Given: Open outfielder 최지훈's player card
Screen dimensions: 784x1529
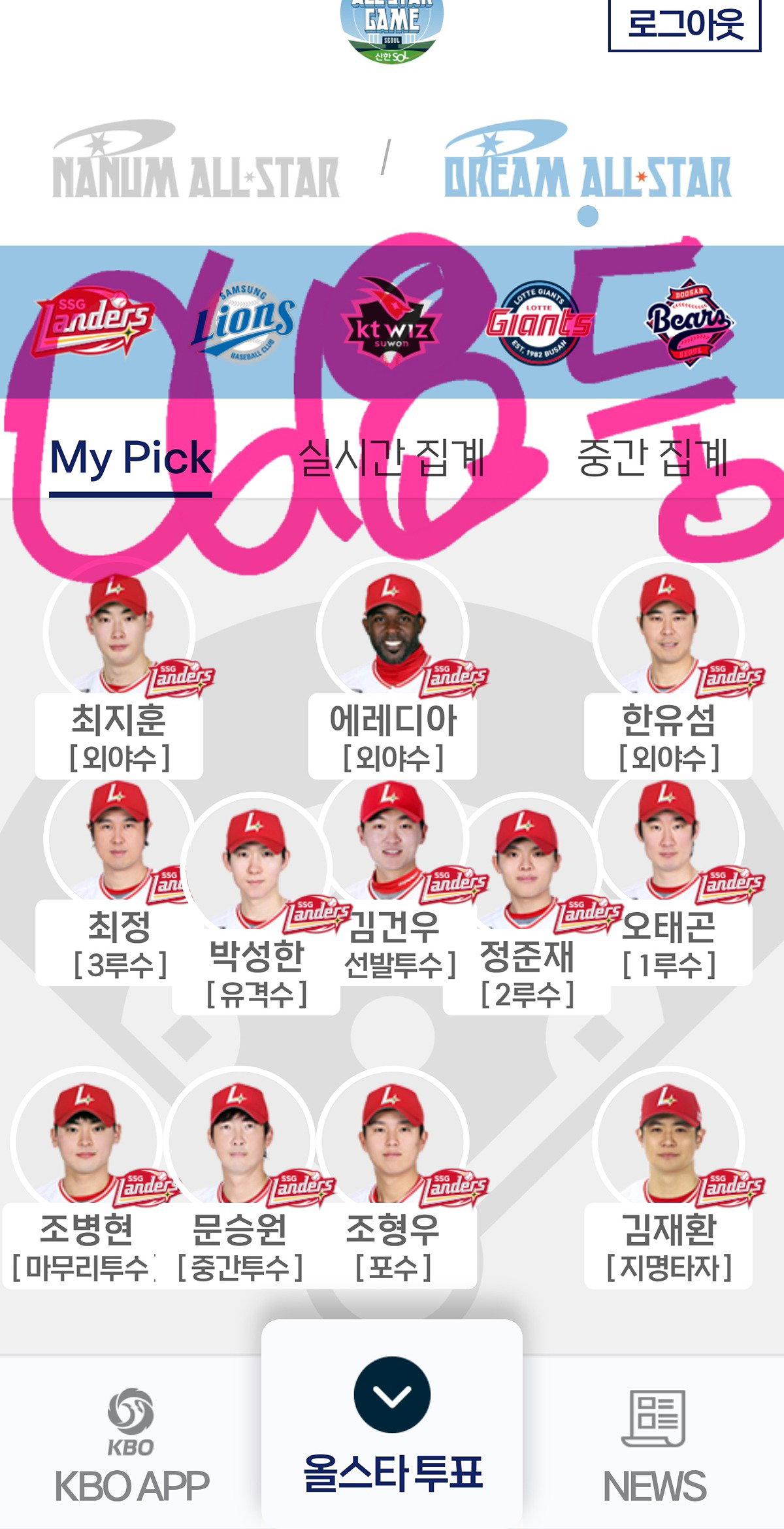Looking at the screenshot, I should (x=119, y=670).
